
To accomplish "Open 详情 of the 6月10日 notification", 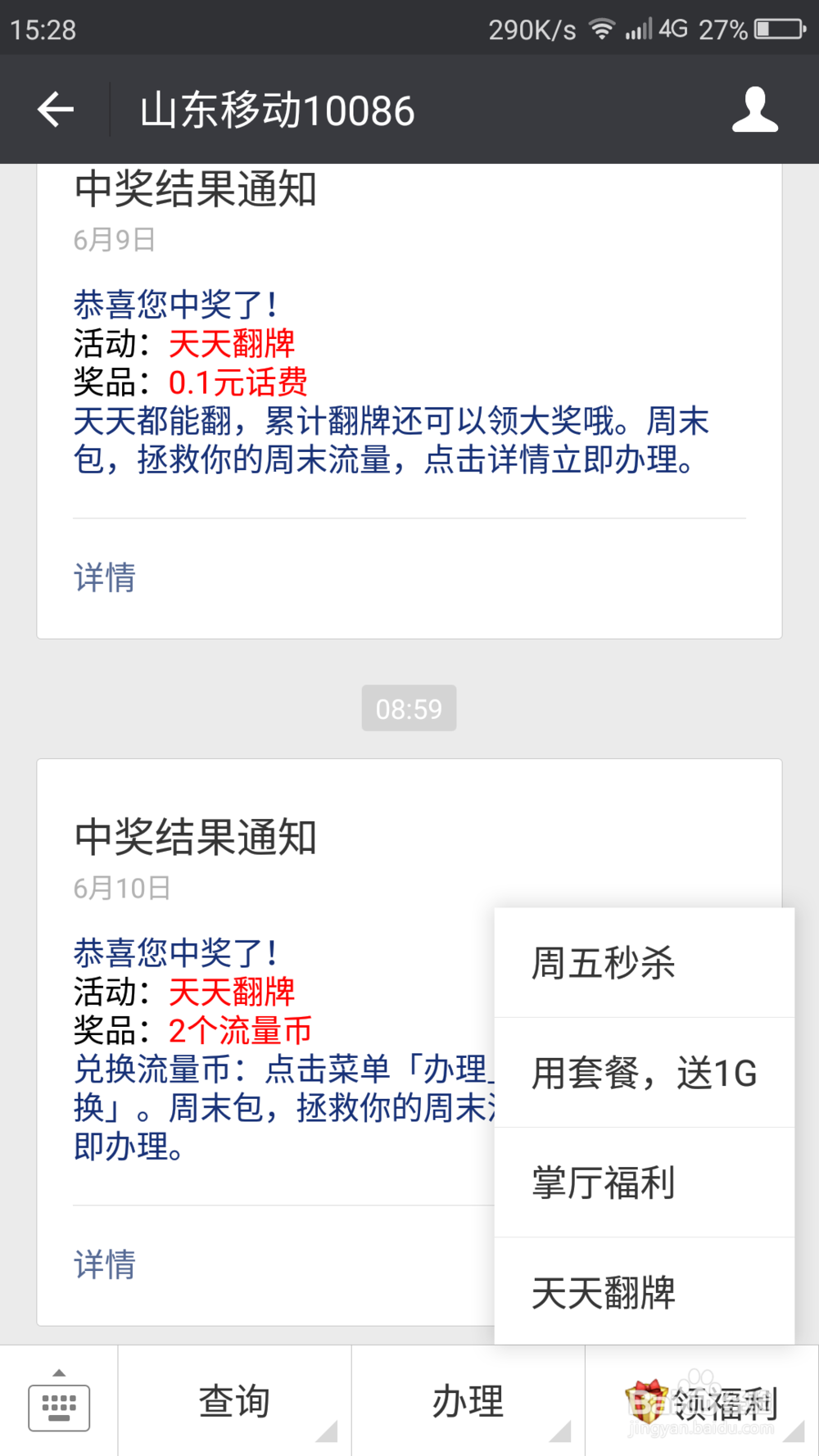I will click(x=105, y=1264).
